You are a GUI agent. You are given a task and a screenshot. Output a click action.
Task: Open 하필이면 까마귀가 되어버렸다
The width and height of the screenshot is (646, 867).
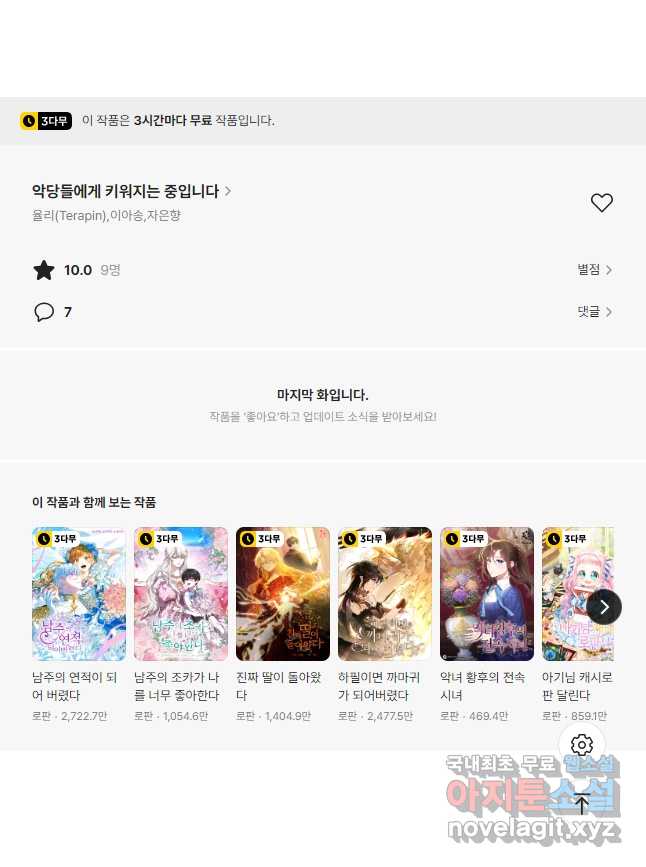pyautogui.click(x=385, y=594)
